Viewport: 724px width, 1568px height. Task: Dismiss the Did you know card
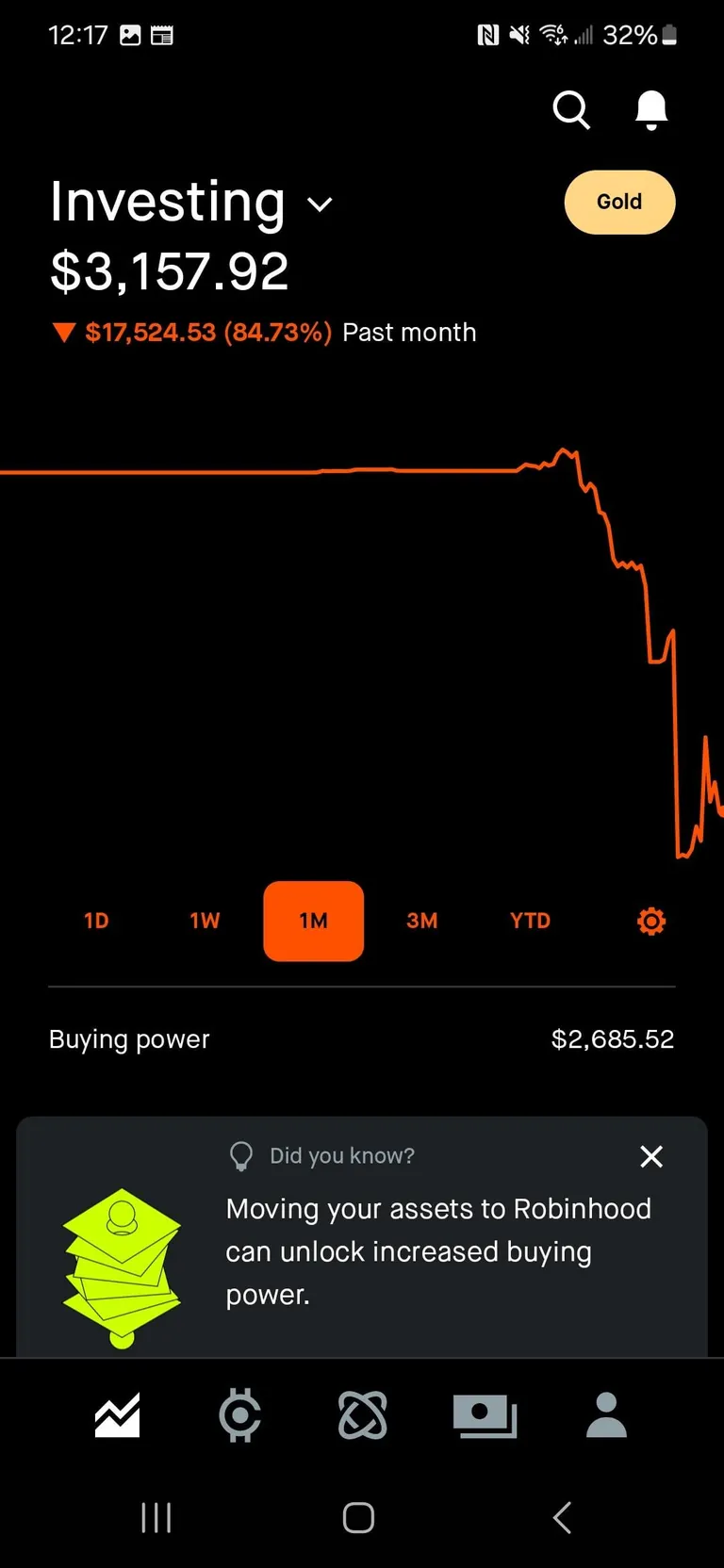tap(651, 1156)
